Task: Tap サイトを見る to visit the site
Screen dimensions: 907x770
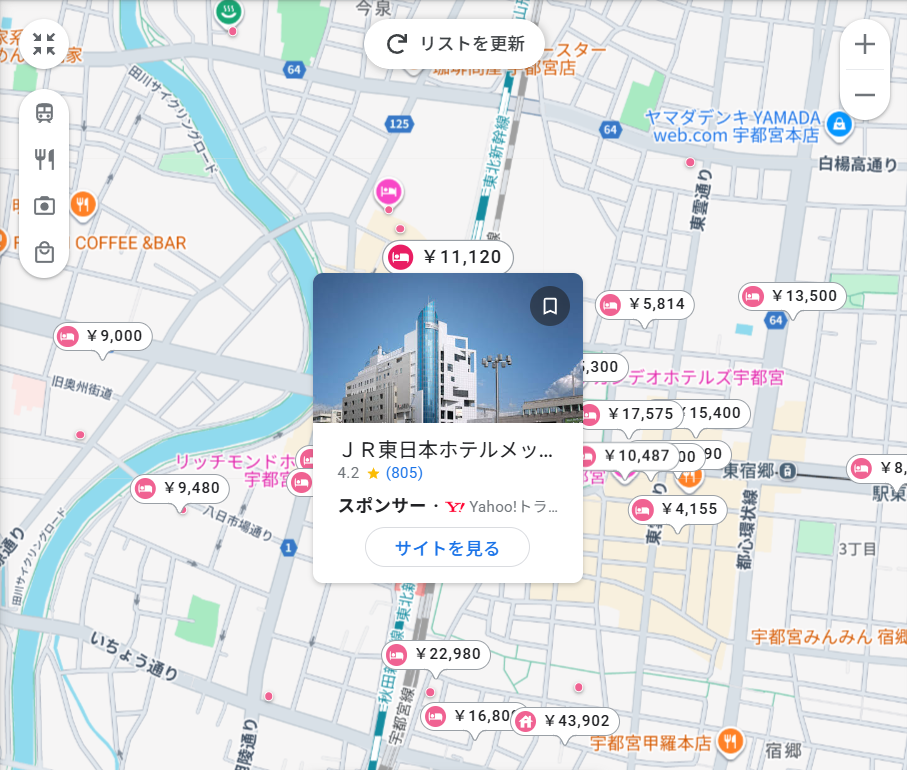Action: click(447, 547)
